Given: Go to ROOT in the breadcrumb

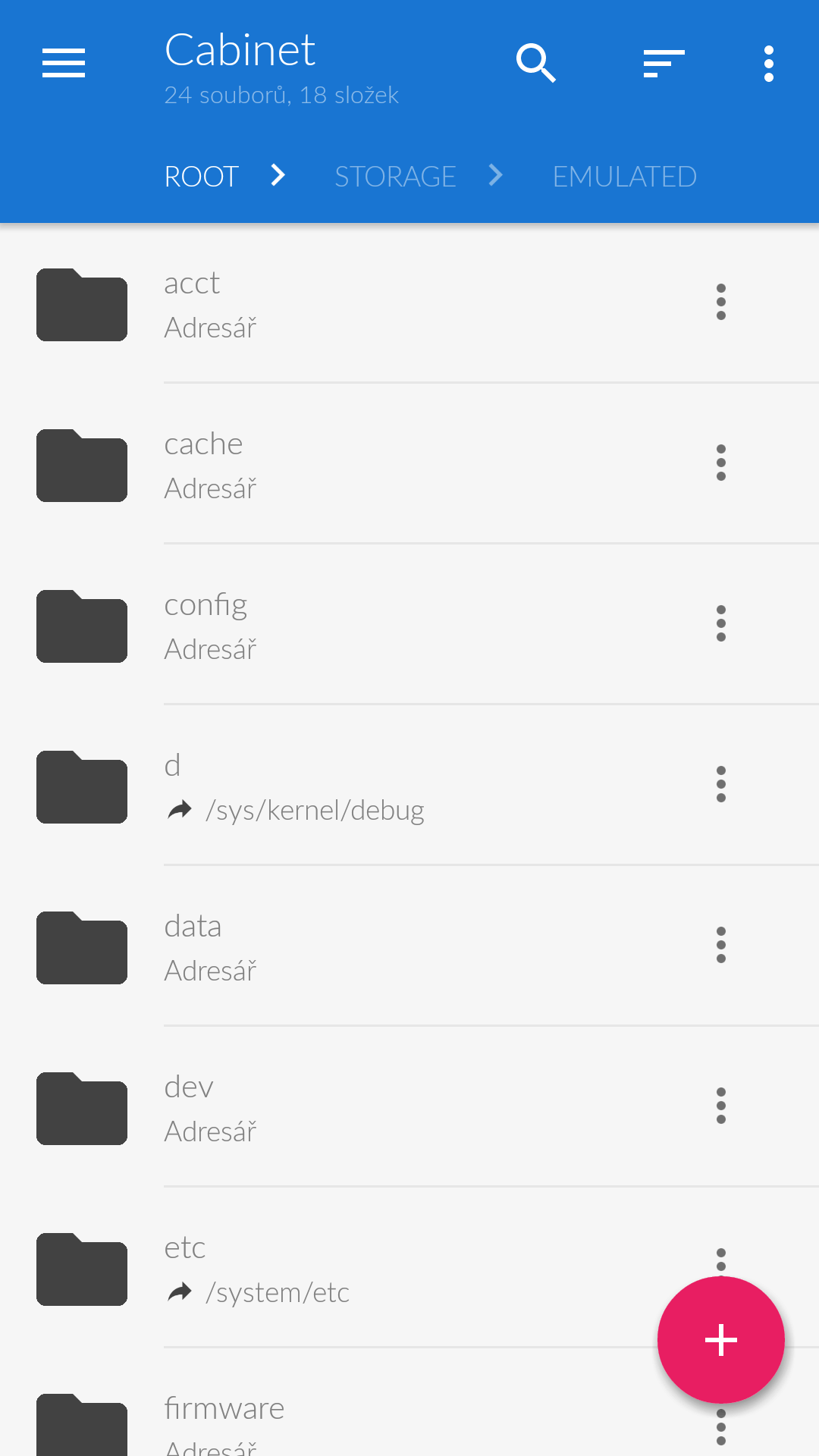Looking at the screenshot, I should 202,177.
